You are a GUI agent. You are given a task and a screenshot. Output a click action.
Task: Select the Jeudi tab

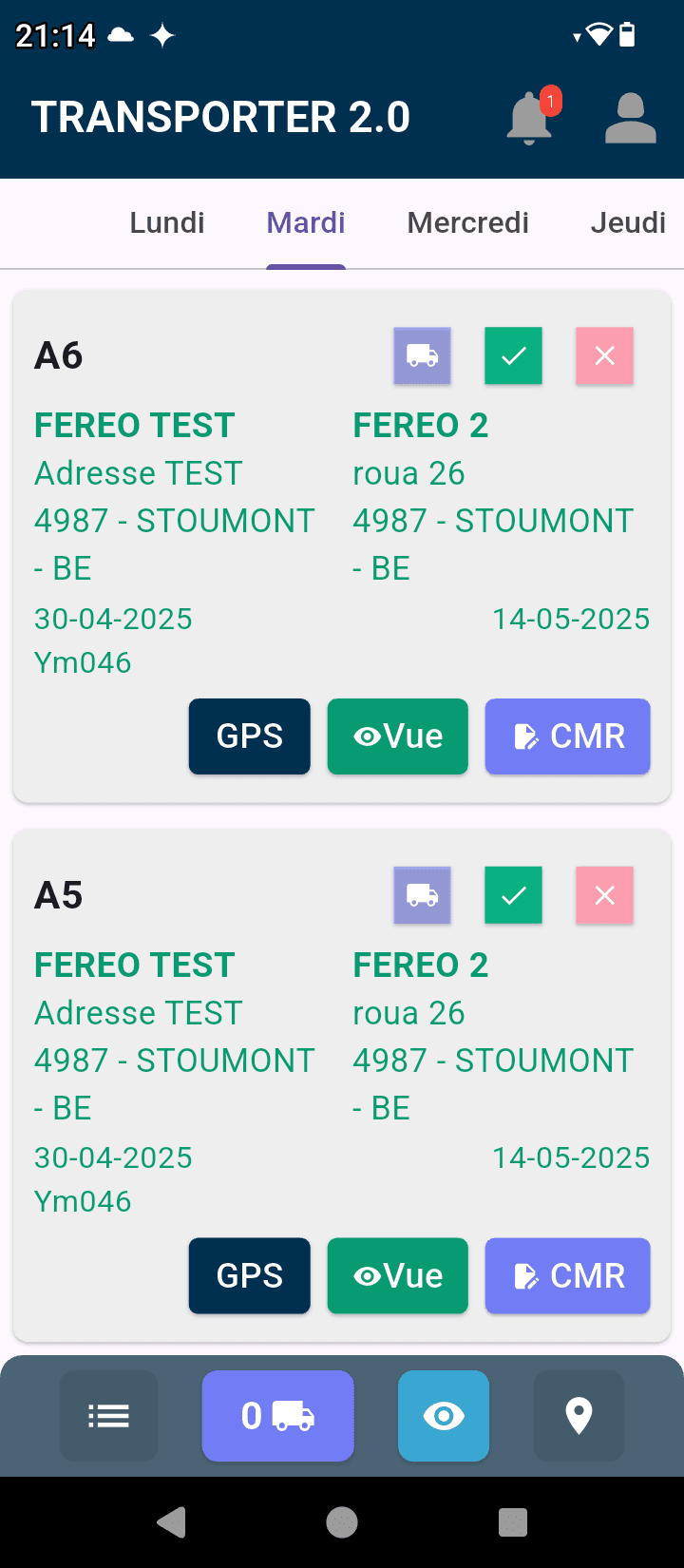pos(628,222)
